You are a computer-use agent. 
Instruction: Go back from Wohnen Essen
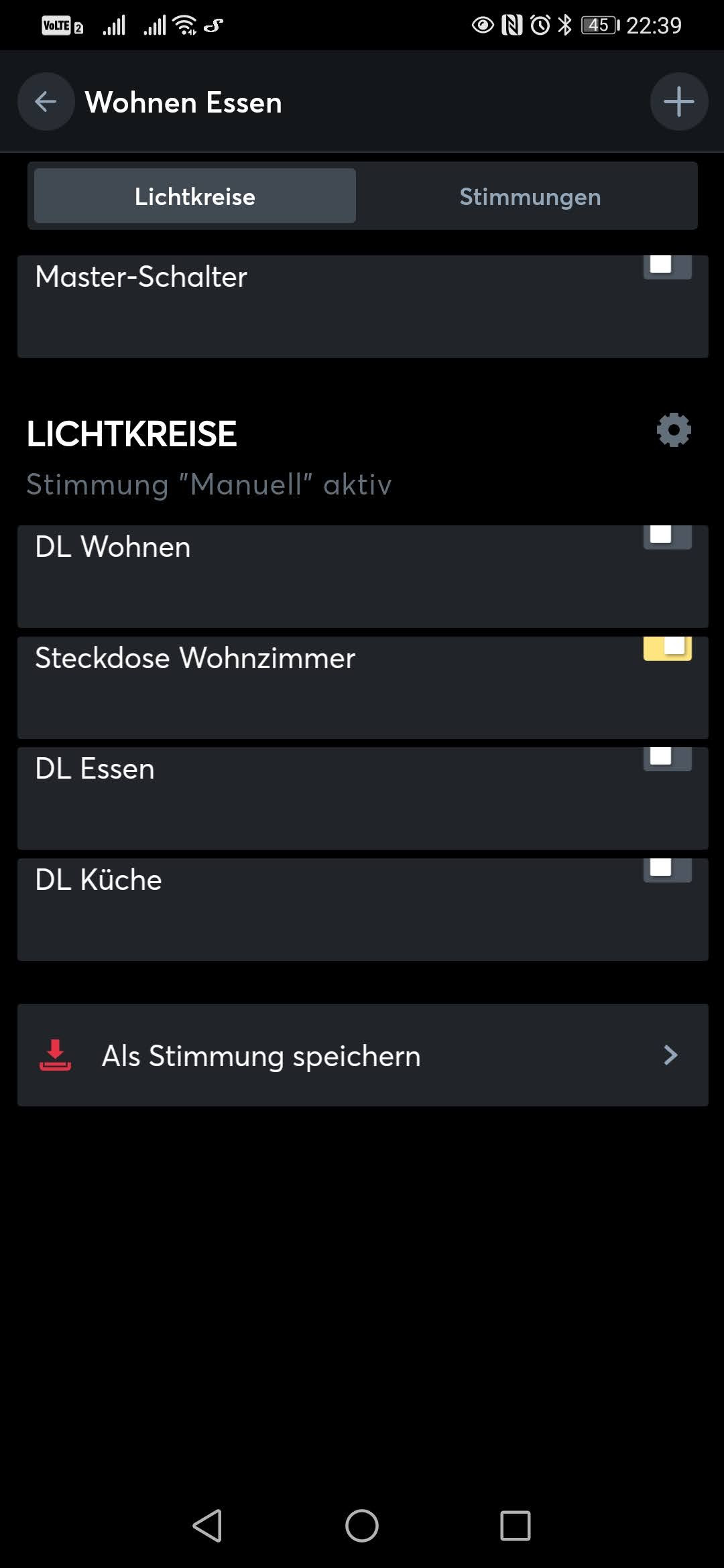[x=46, y=102]
